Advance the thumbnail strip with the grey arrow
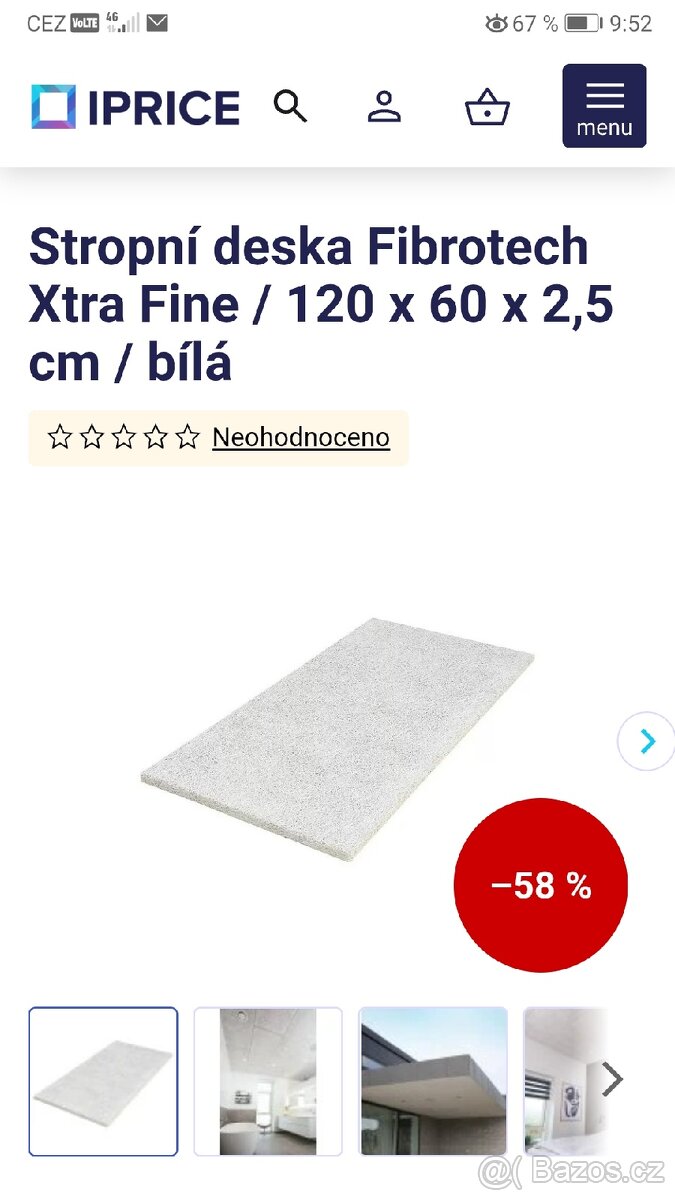675x1200 pixels. click(x=612, y=1079)
